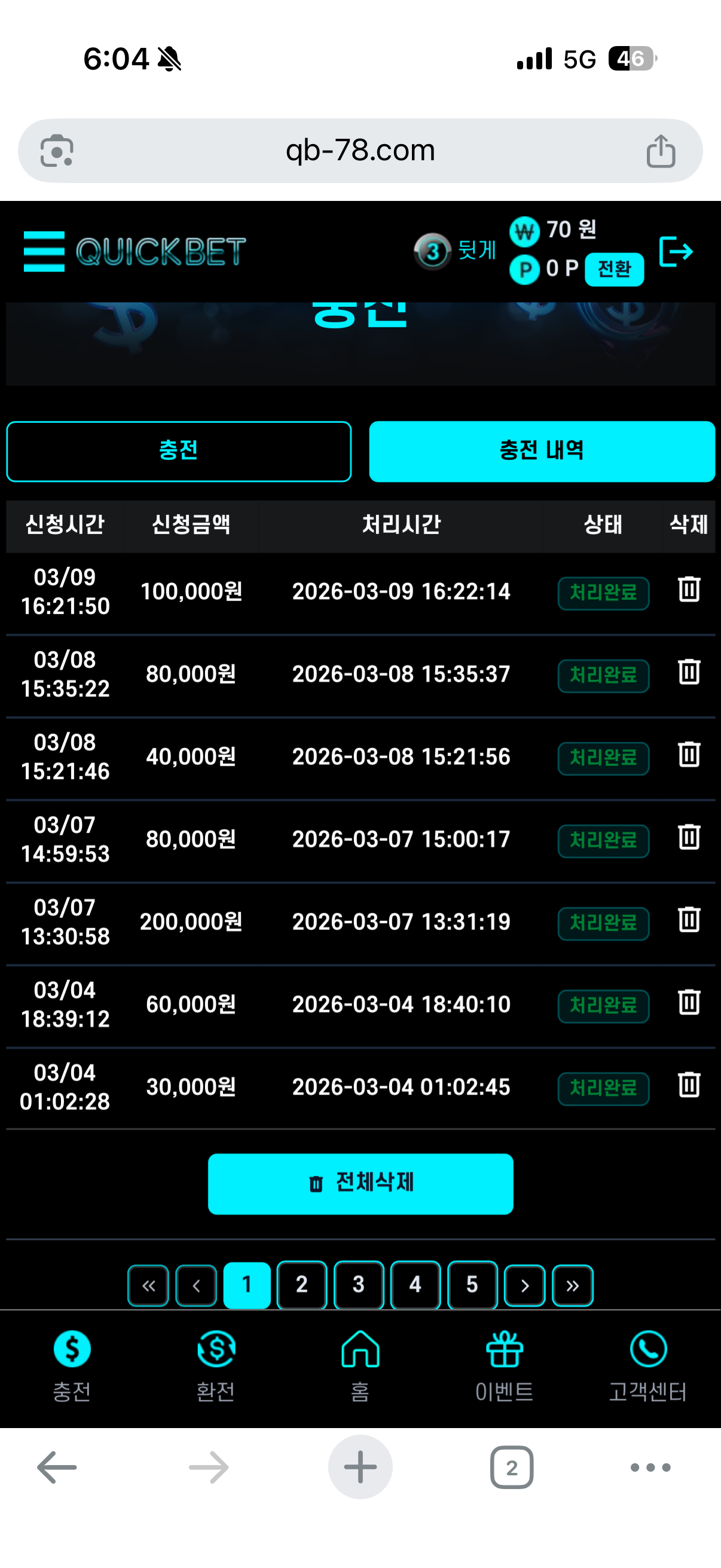Go to 홈 in bottom navigation
This screenshot has width=721, height=1568.
point(360,1363)
